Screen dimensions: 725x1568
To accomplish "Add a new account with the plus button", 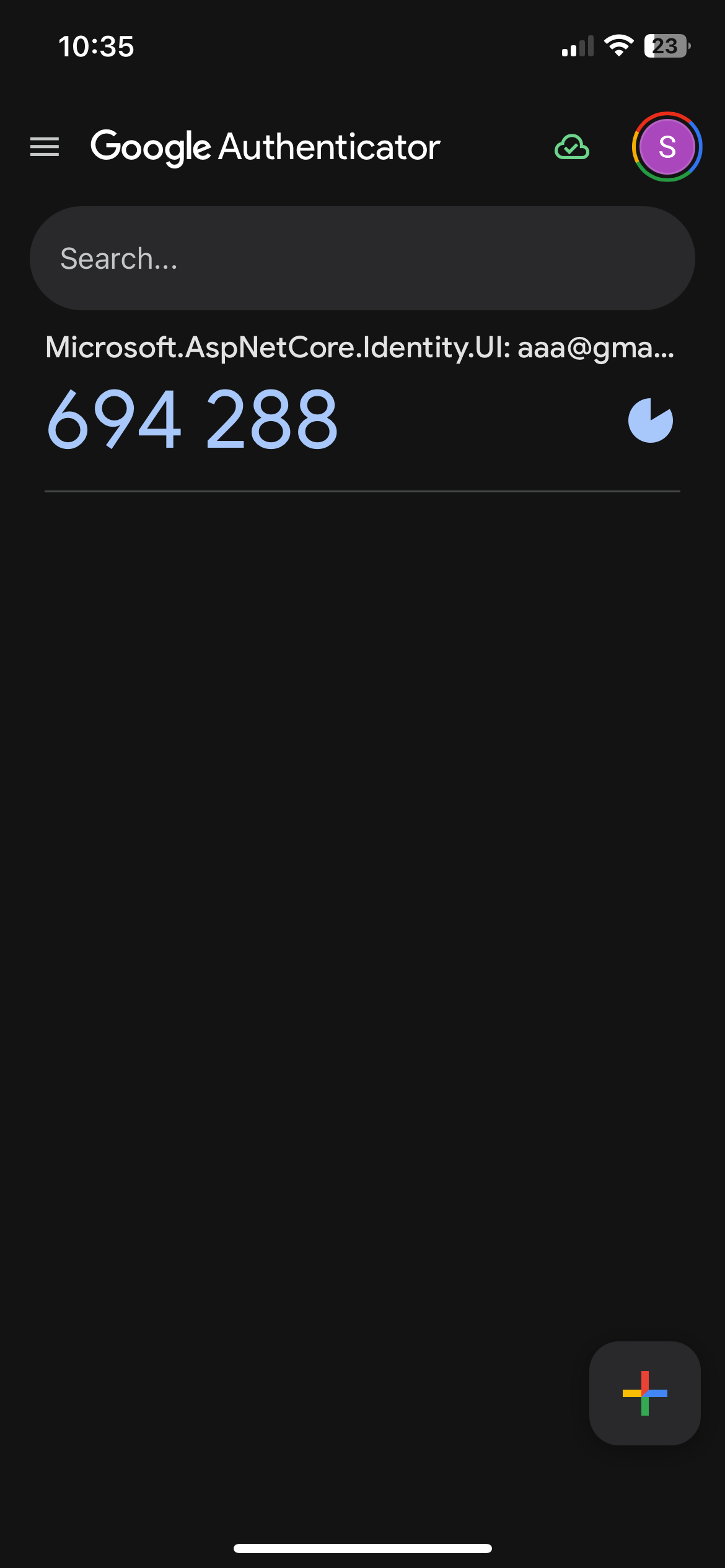I will (644, 1393).
